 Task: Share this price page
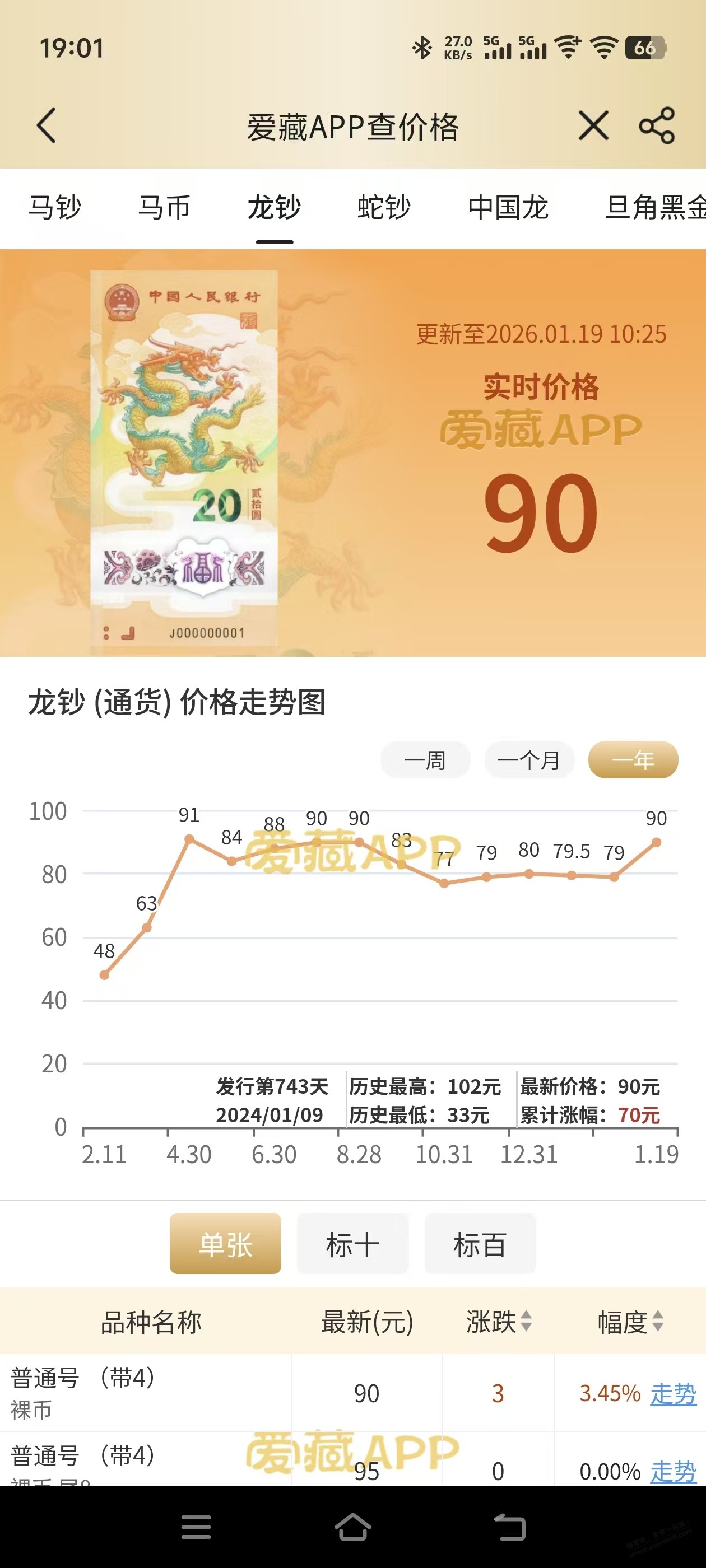[x=656, y=126]
